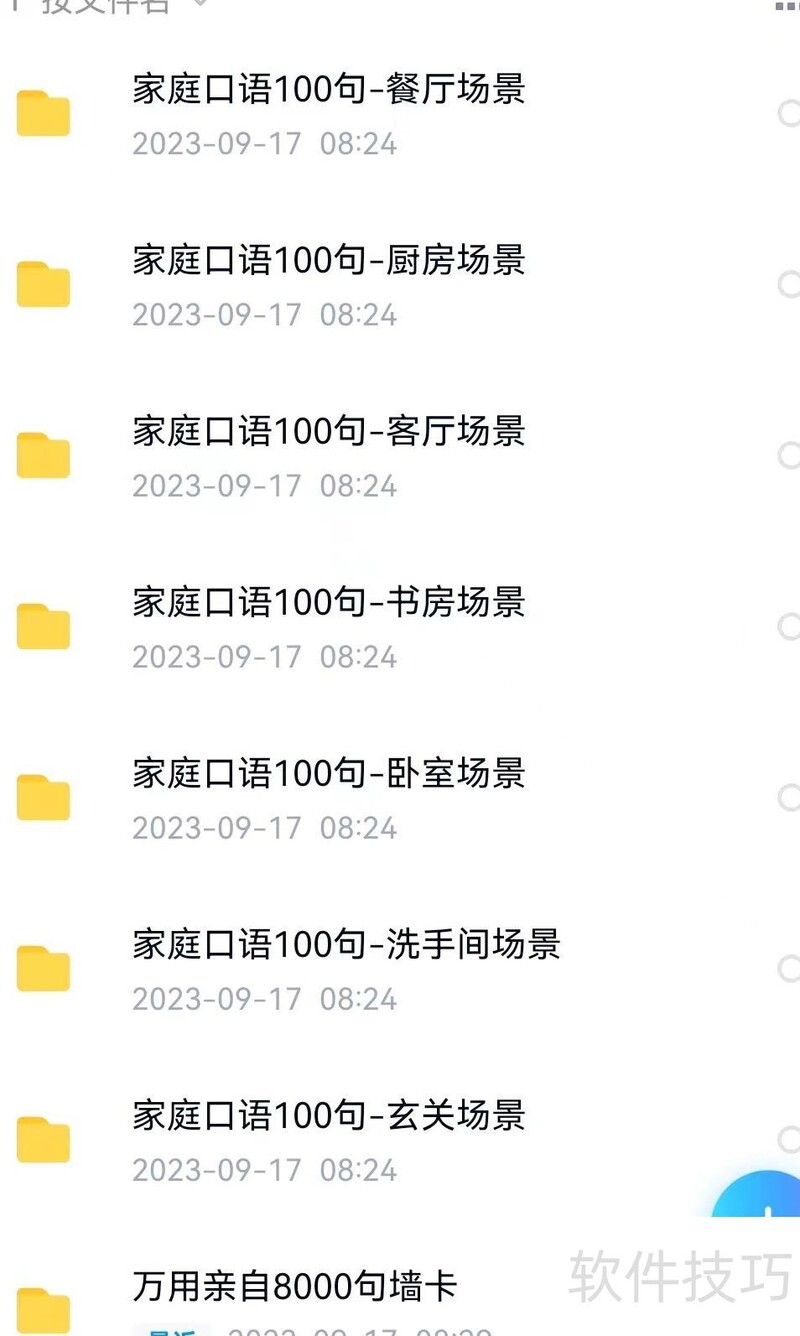Click the 家庭口语100句-客厅场景 folder icon

pos(42,454)
